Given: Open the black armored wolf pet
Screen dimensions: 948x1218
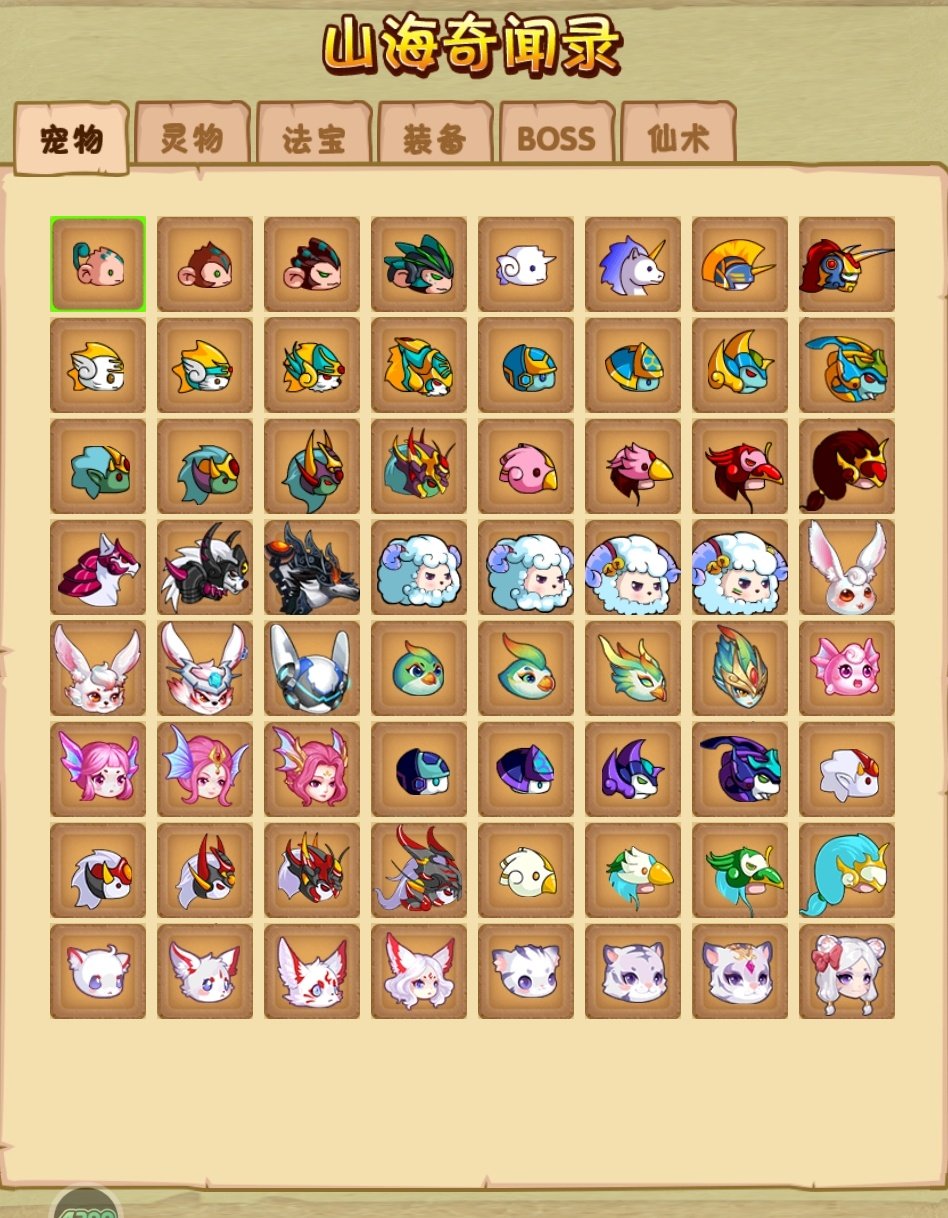Looking at the screenshot, I should (x=312, y=568).
